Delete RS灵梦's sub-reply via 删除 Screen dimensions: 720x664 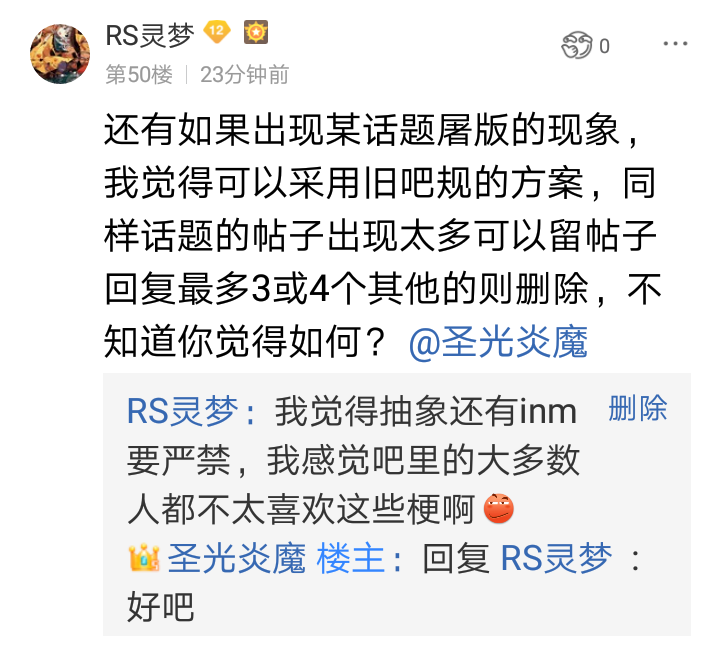[x=637, y=408]
